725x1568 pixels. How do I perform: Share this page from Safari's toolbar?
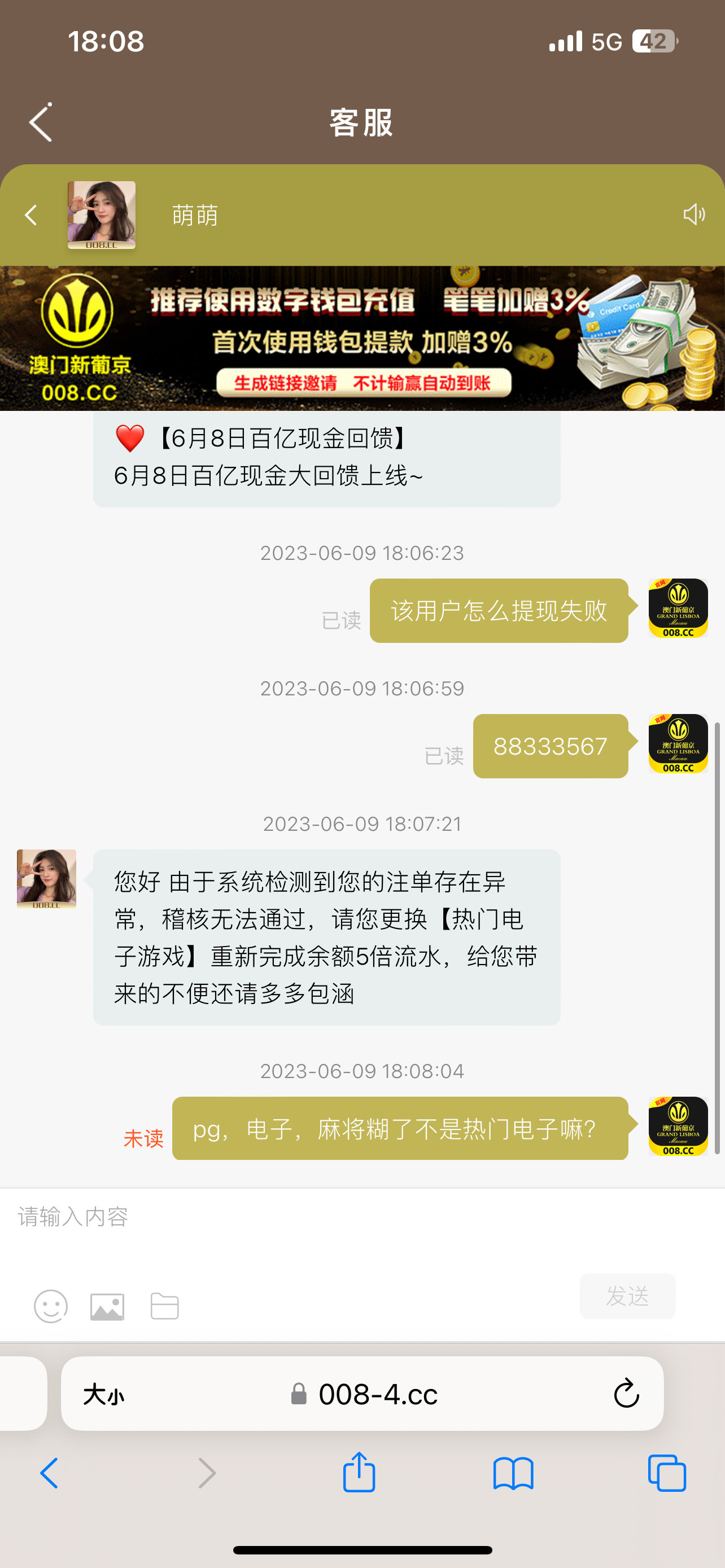coord(359,1473)
